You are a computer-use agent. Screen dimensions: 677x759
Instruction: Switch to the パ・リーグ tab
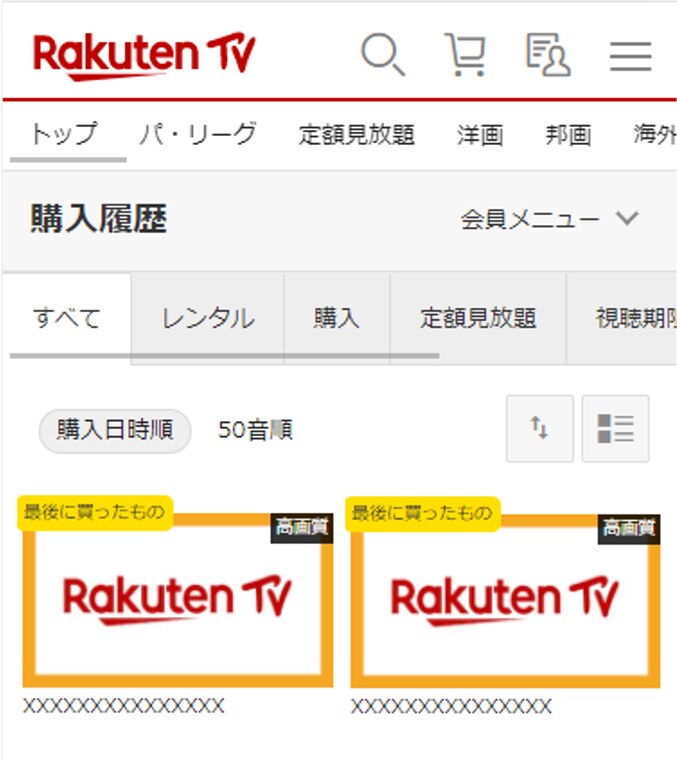[x=197, y=134]
